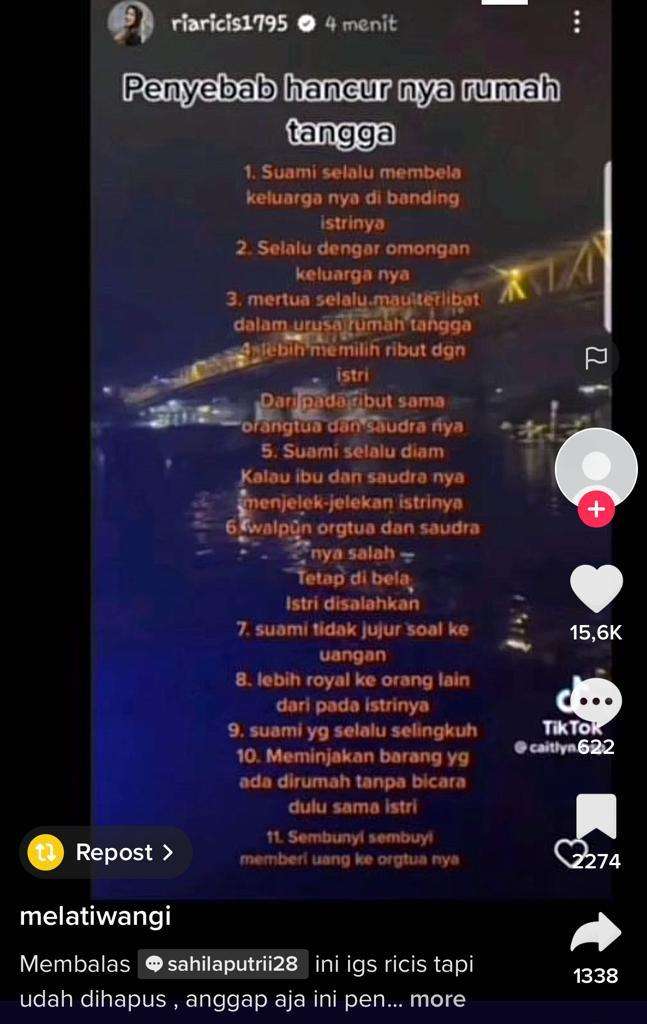Open the creator's profile avatar

click(596, 467)
